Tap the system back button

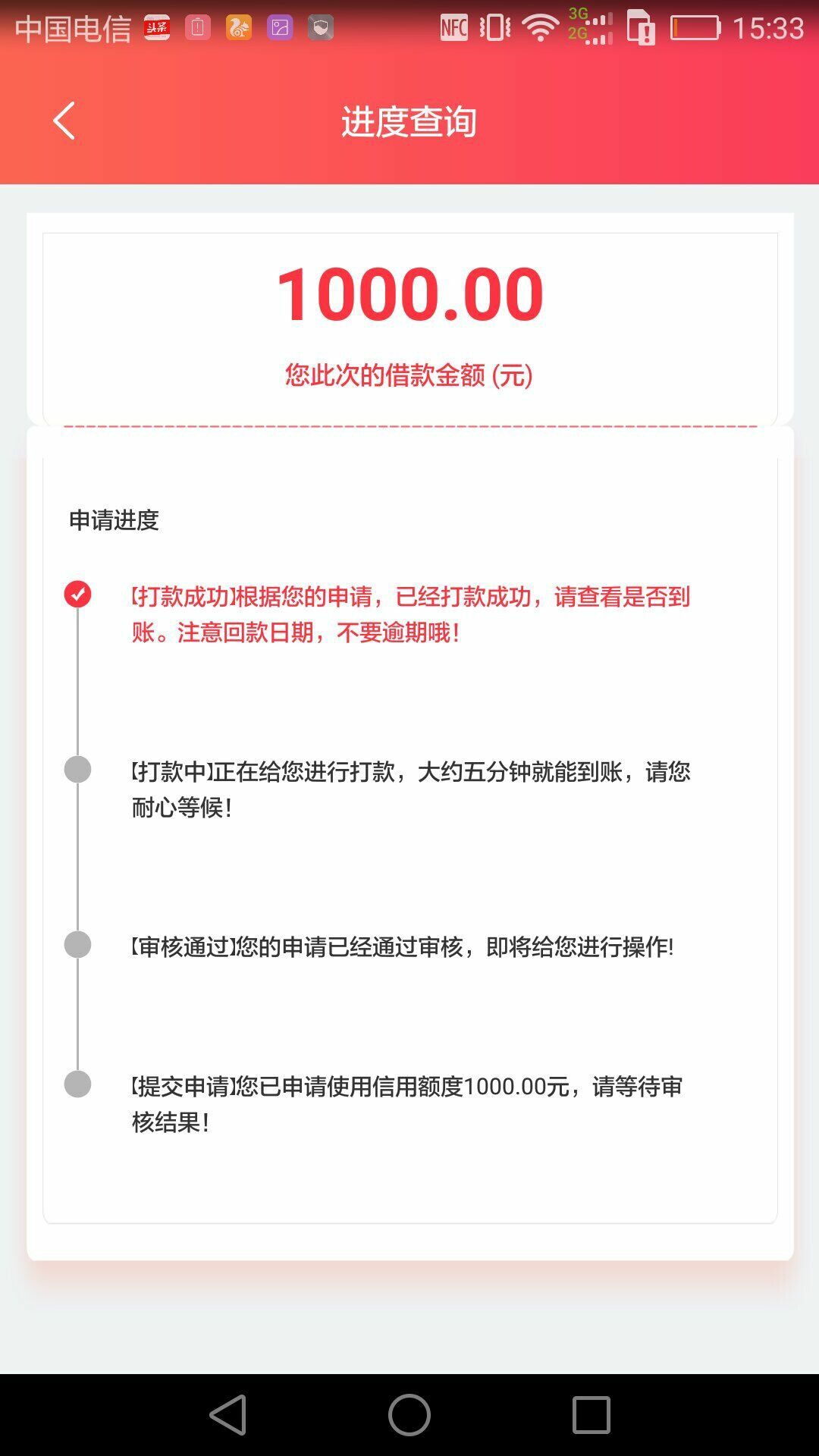pos(228,1414)
